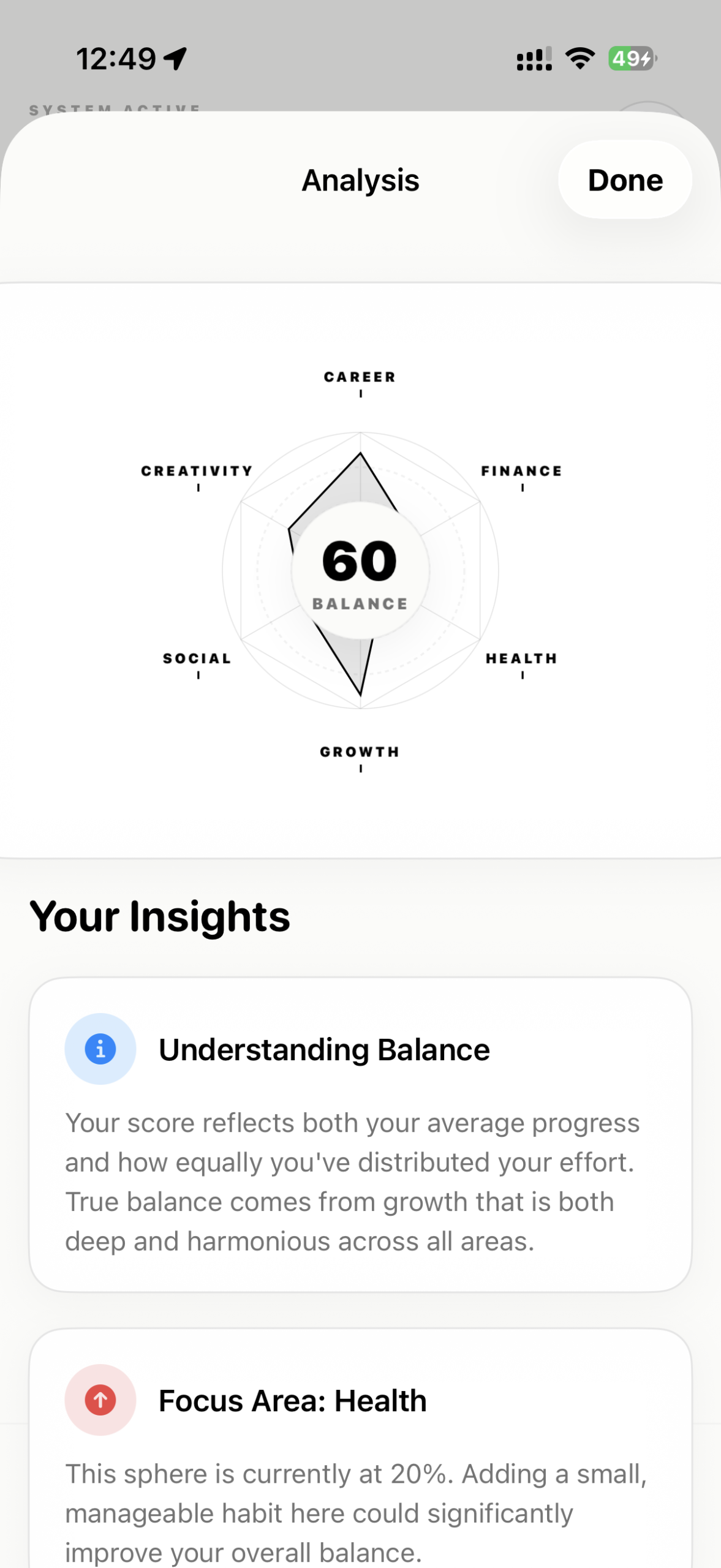Image resolution: width=721 pixels, height=1568 pixels.
Task: Tap the red arrow icon on Focus Area: Health
Action: point(100,1401)
